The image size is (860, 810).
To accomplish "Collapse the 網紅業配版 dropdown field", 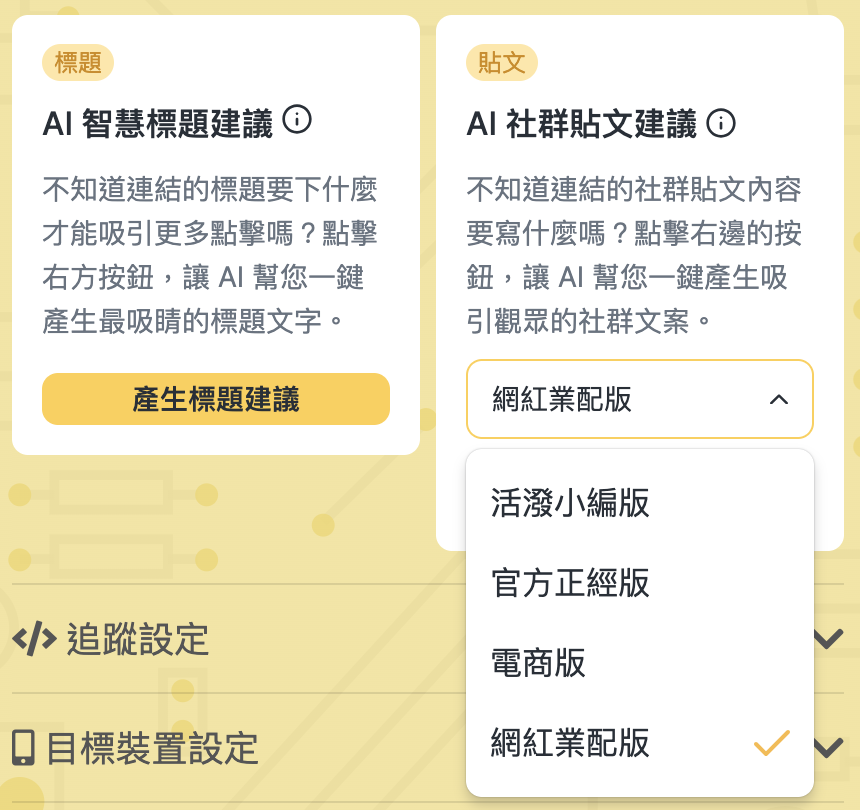I will 639,399.
